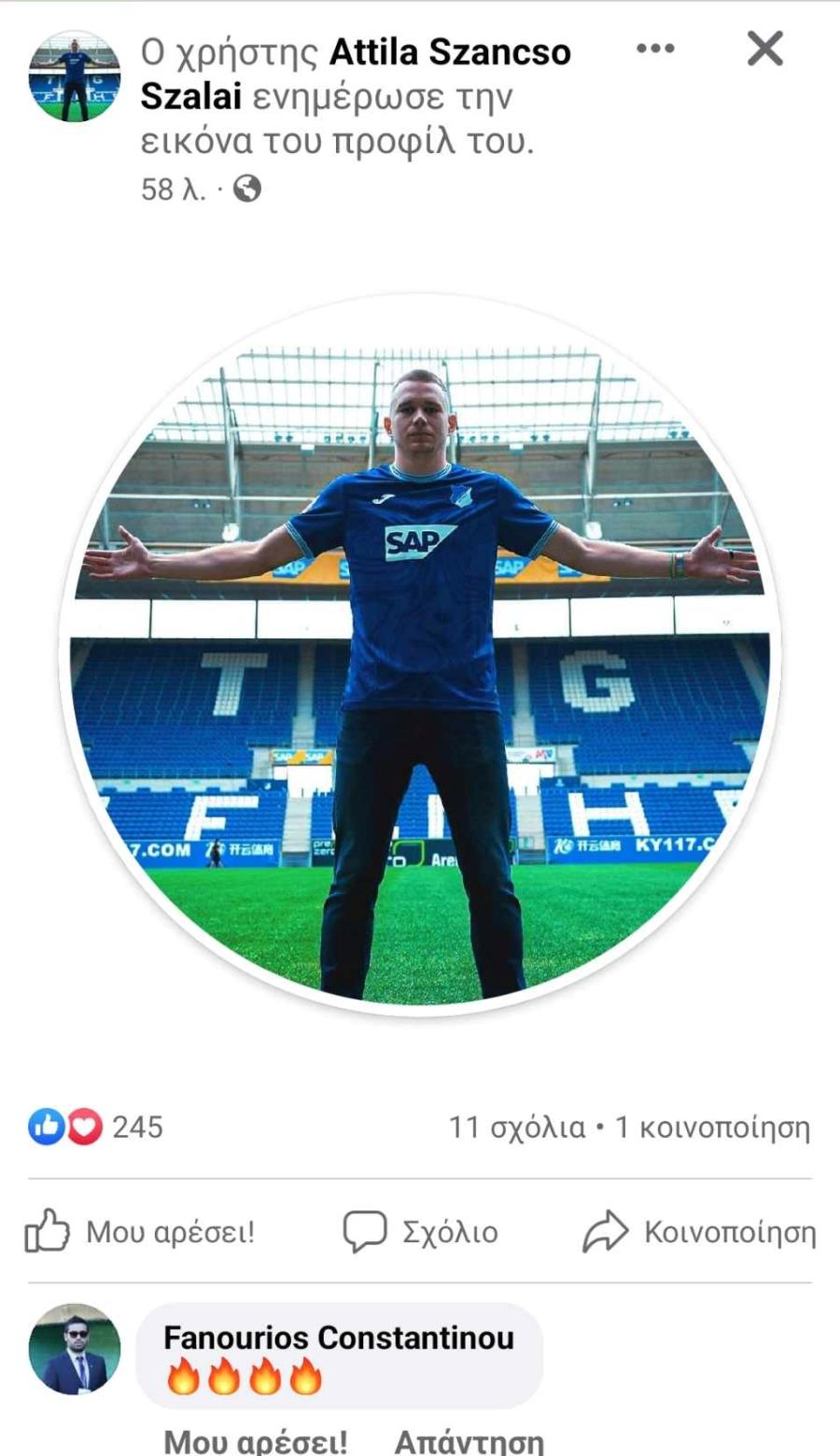Tap Fanourios Constantinou's avatar picture
The height and width of the screenshot is (1456, 840).
pyautogui.click(x=75, y=1349)
